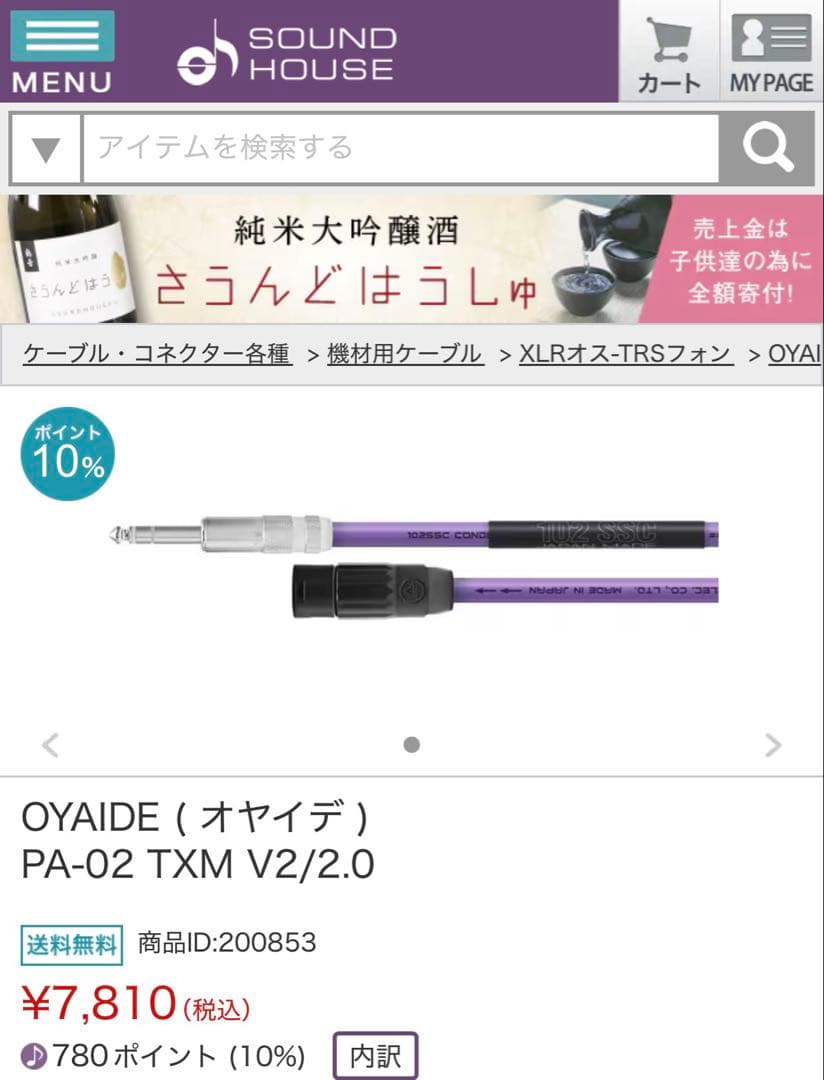
Task: Show next product image
Action: pos(772,745)
